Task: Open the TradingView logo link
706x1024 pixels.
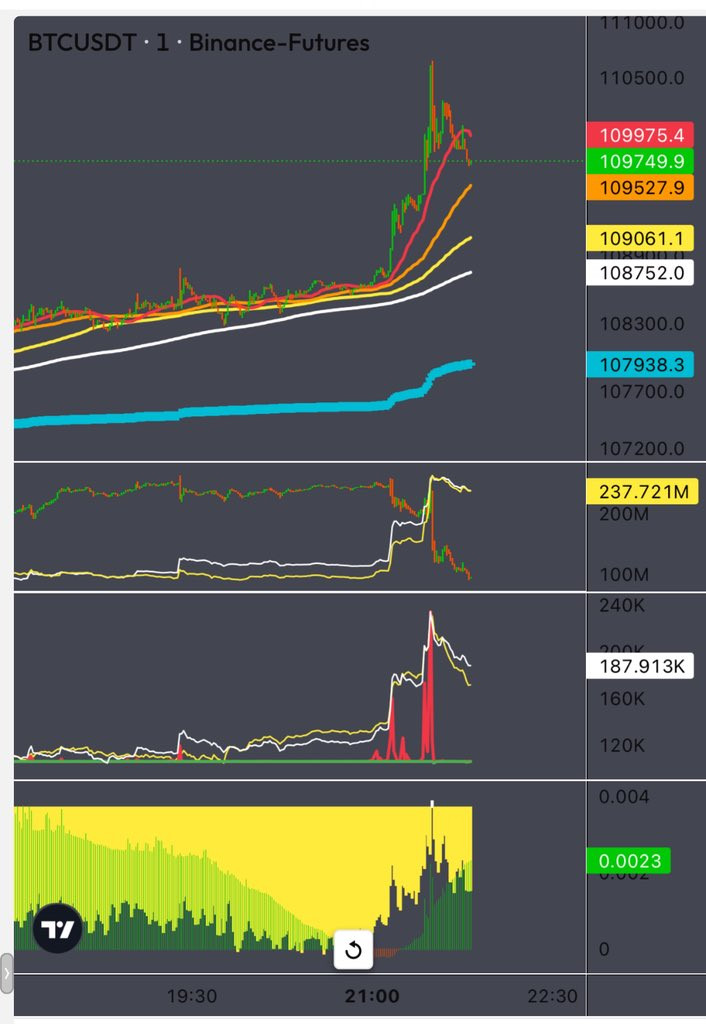Action: 57,930
